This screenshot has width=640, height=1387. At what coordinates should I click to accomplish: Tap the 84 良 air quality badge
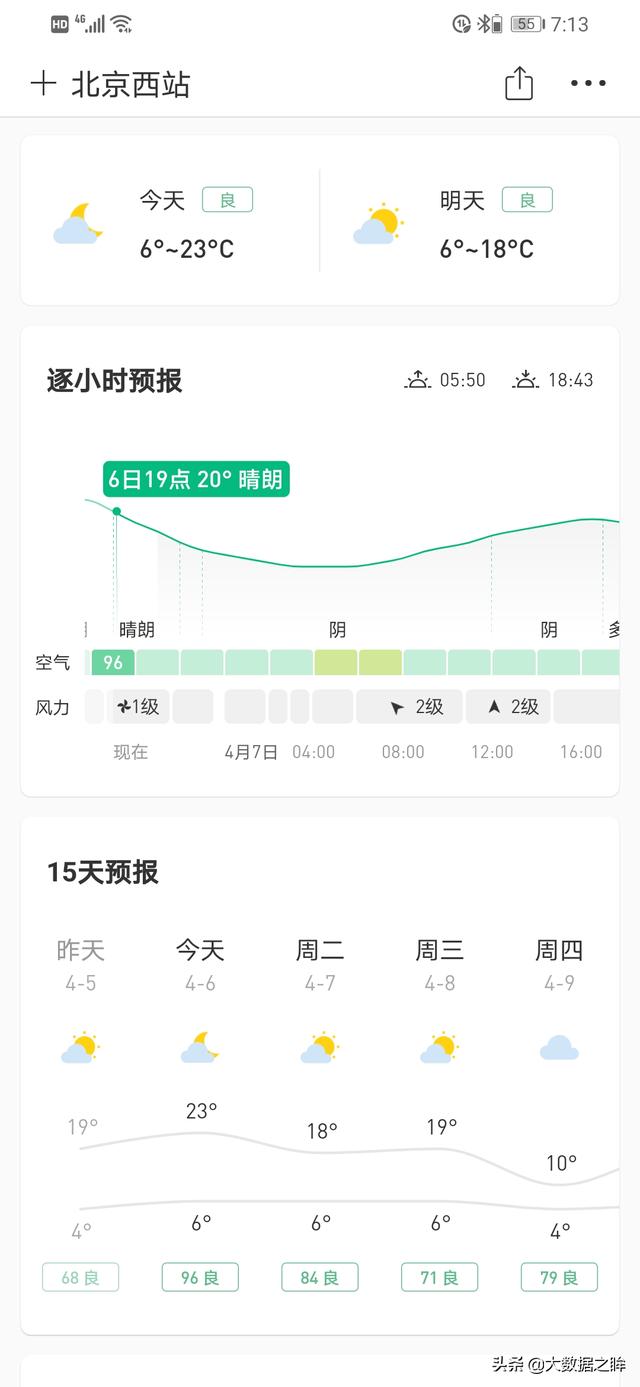coord(320,1277)
